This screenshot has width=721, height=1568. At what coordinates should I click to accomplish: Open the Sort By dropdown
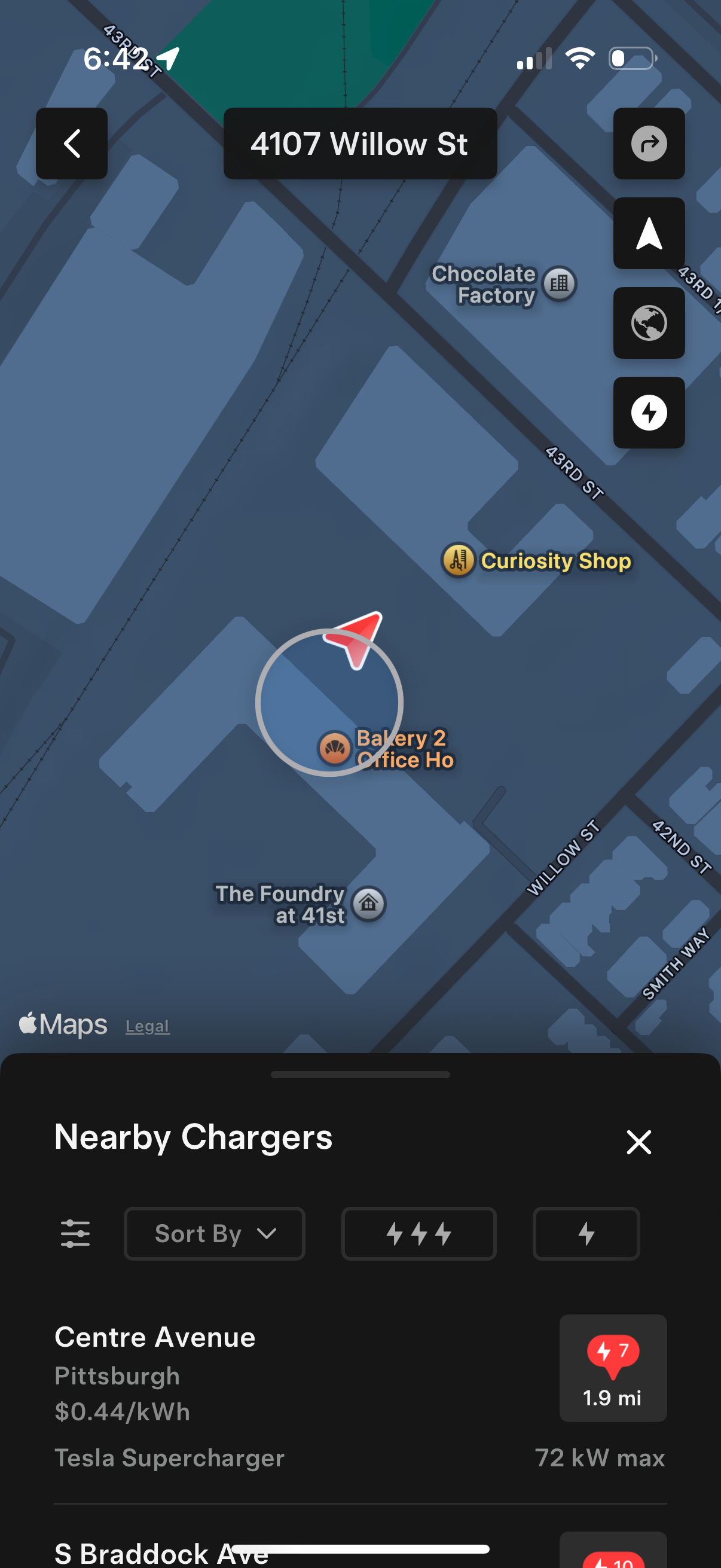point(214,1234)
